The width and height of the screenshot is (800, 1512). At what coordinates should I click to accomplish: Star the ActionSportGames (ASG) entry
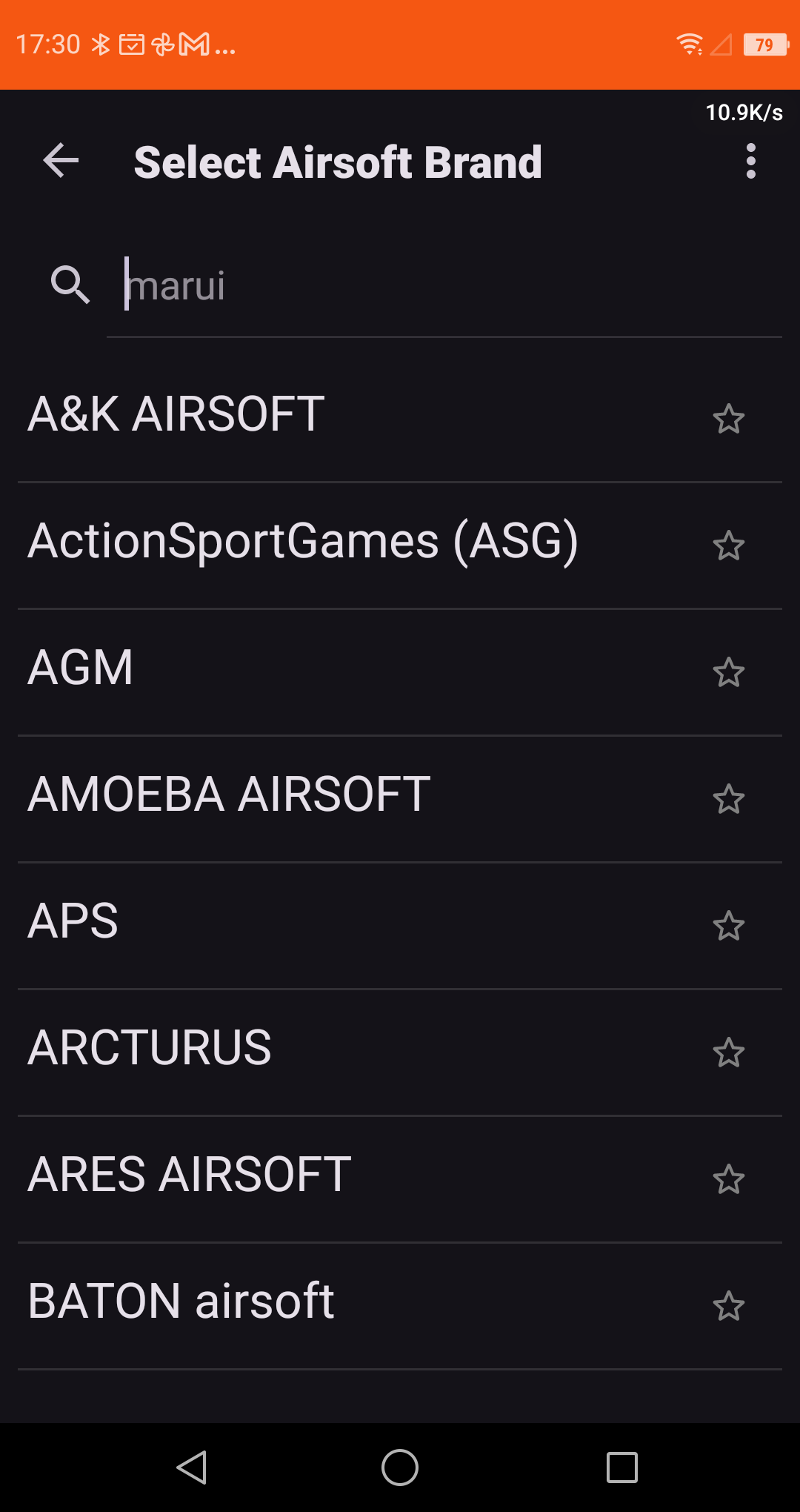pos(729,546)
